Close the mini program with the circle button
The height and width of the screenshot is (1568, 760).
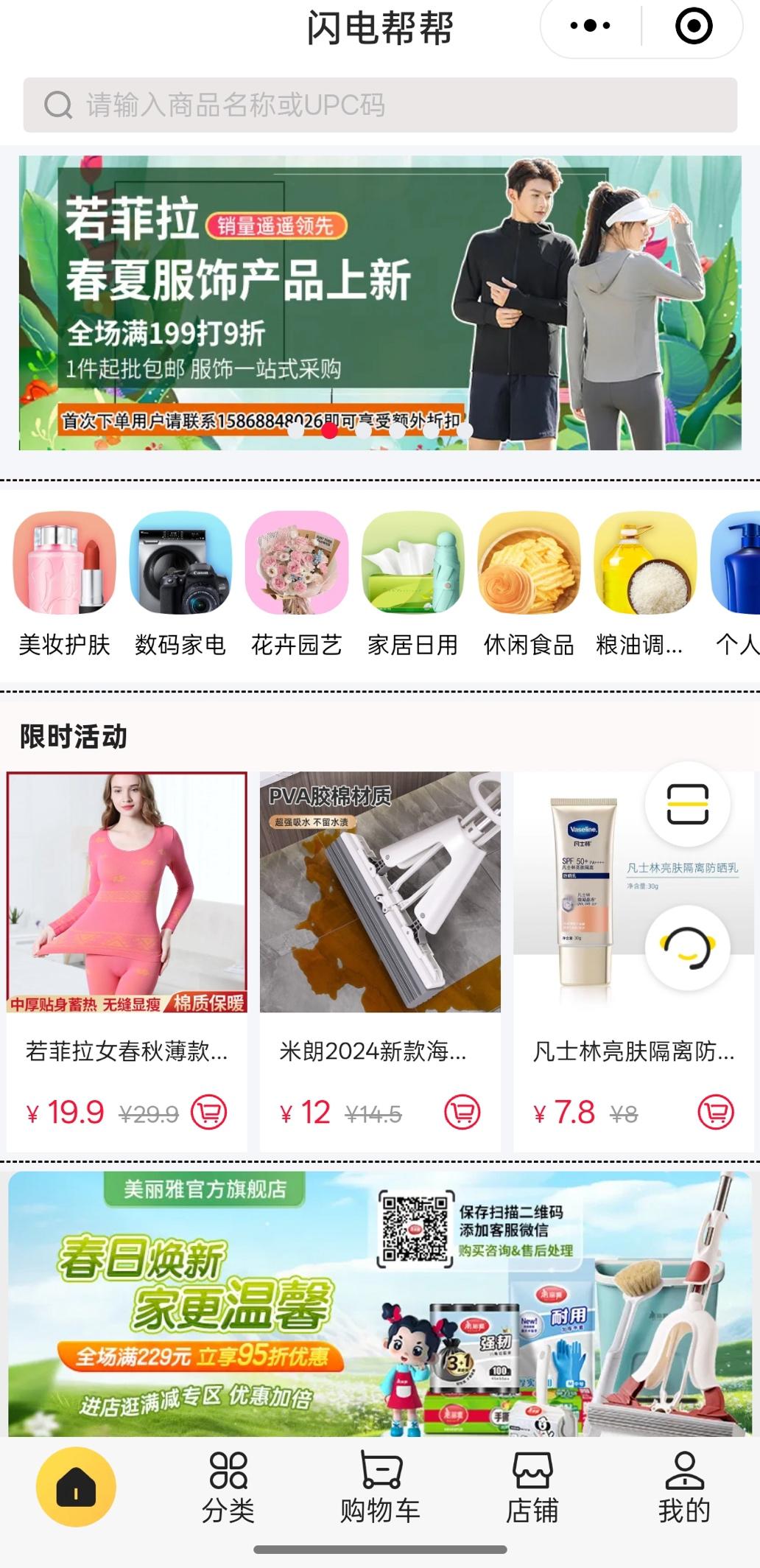[x=693, y=27]
